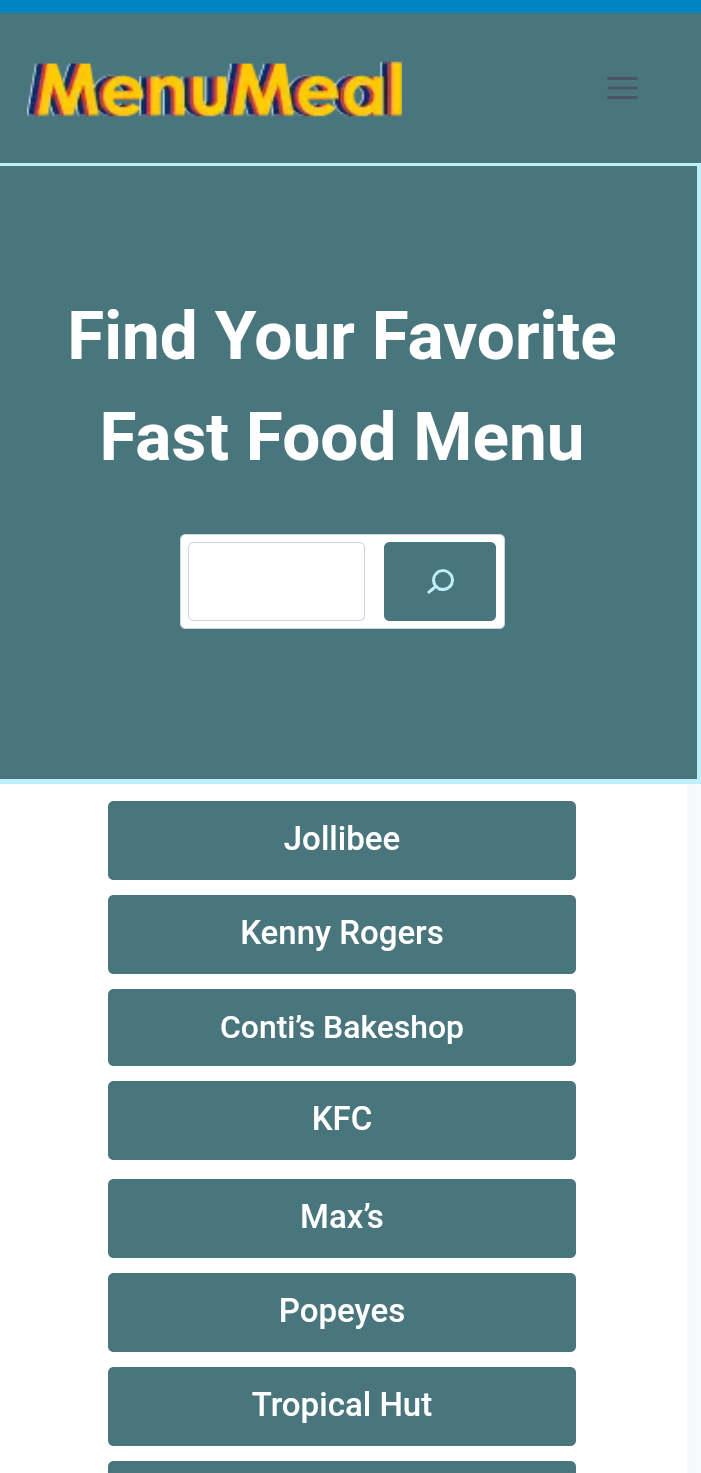The image size is (701, 1473).
Task: Choose Max's restaurant
Action: coord(342,1217)
